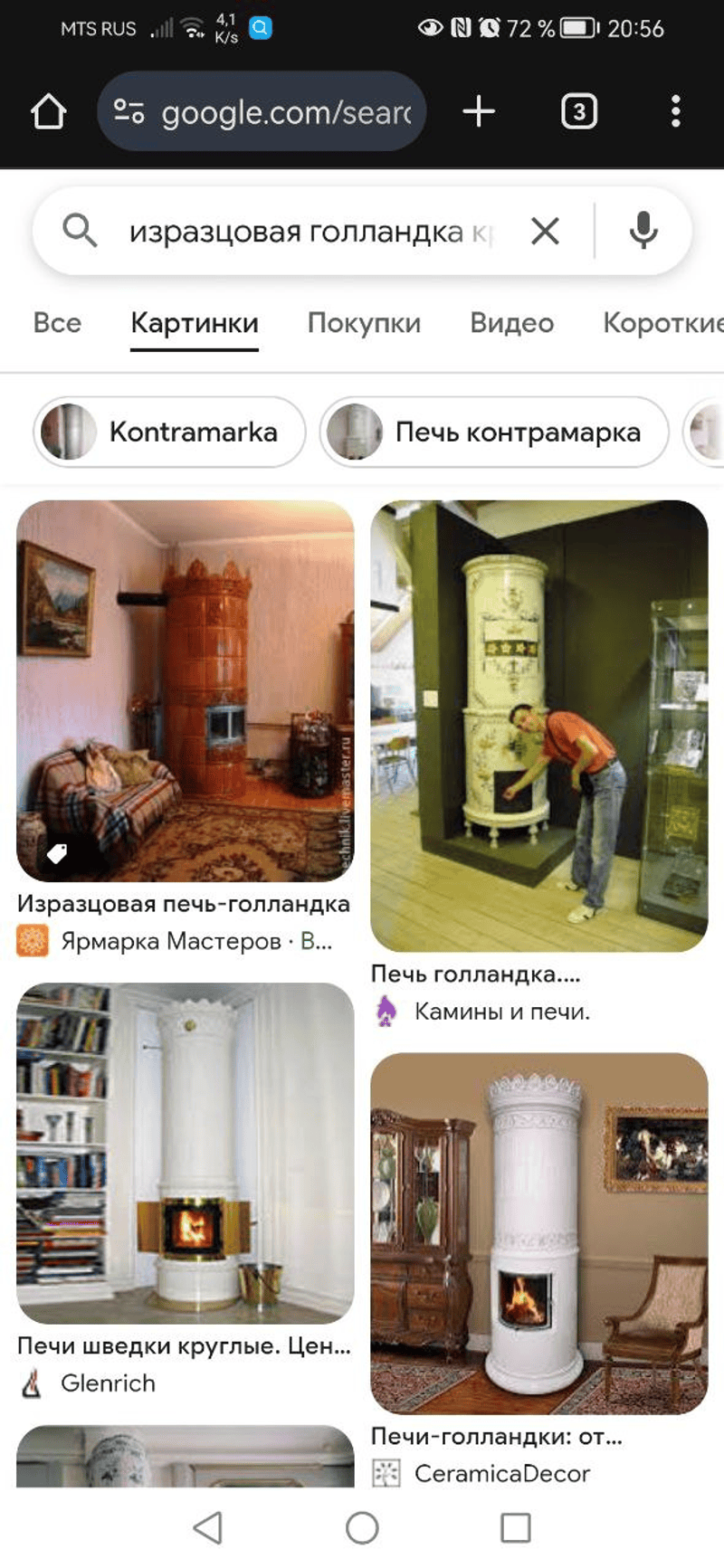The width and height of the screenshot is (724, 1568).
Task: Clear the search query text
Action: point(545,232)
